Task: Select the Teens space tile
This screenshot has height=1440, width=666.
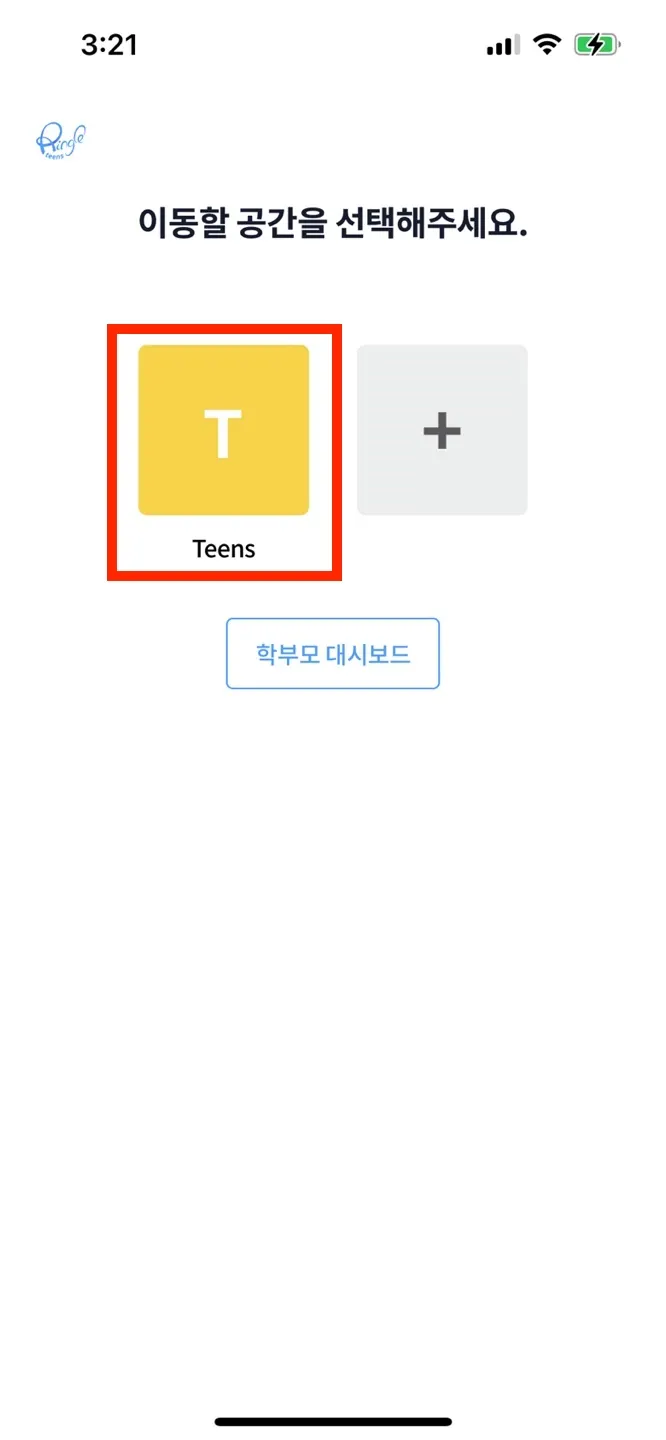Action: pyautogui.click(x=223, y=430)
